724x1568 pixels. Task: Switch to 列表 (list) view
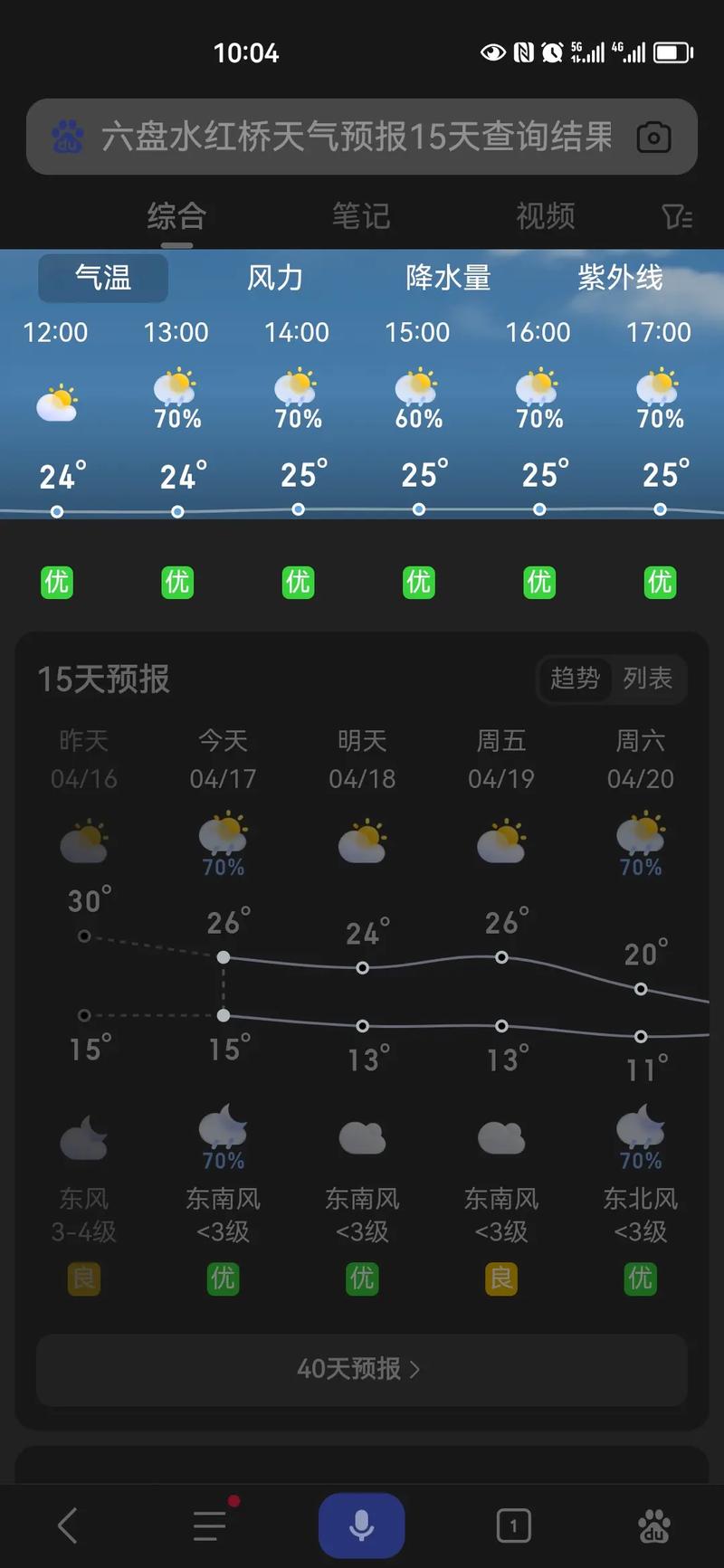click(648, 679)
